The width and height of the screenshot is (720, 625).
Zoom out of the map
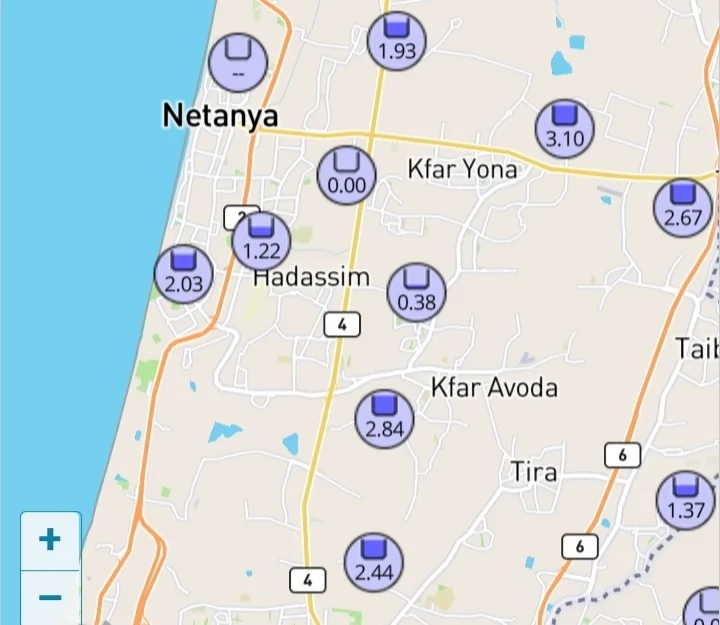[x=49, y=598]
